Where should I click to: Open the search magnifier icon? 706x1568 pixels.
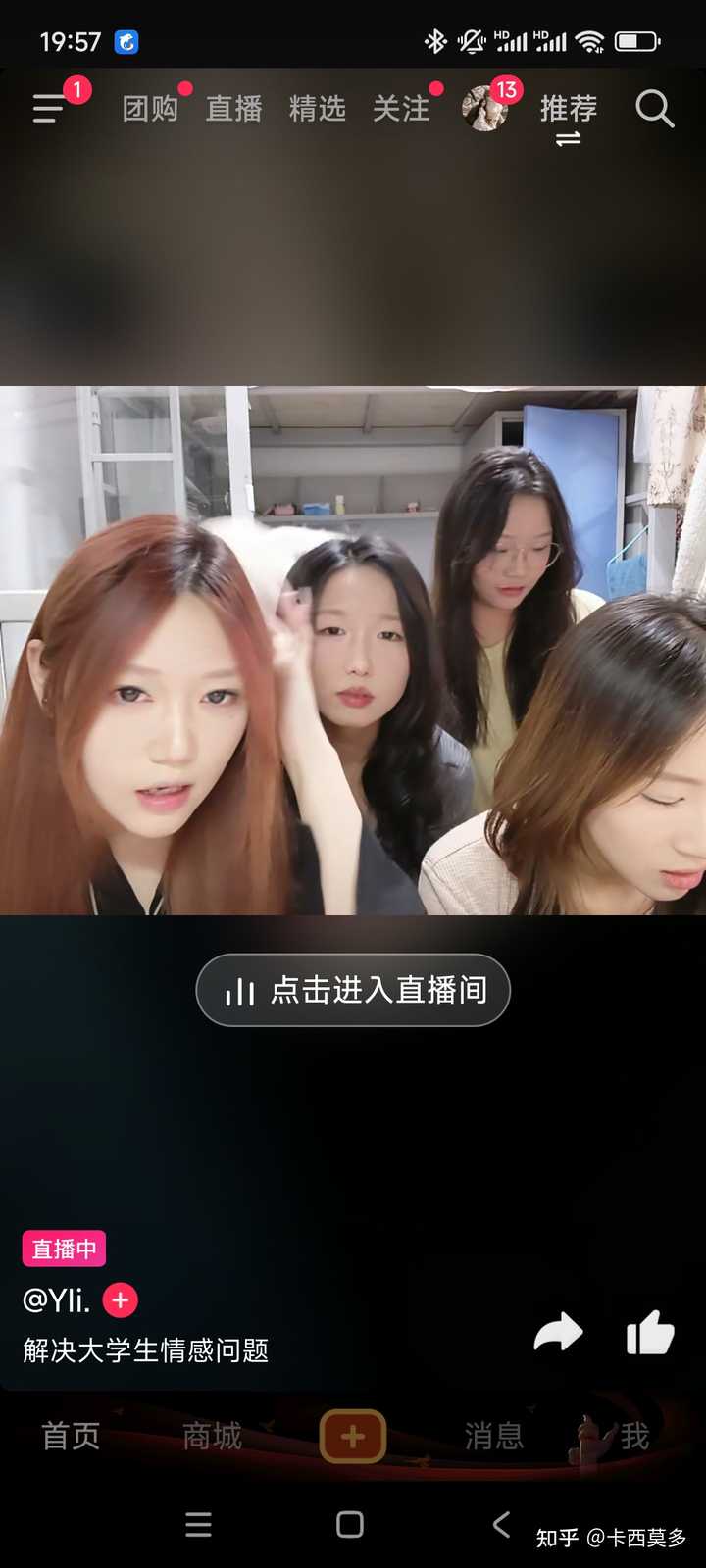pyautogui.click(x=654, y=109)
